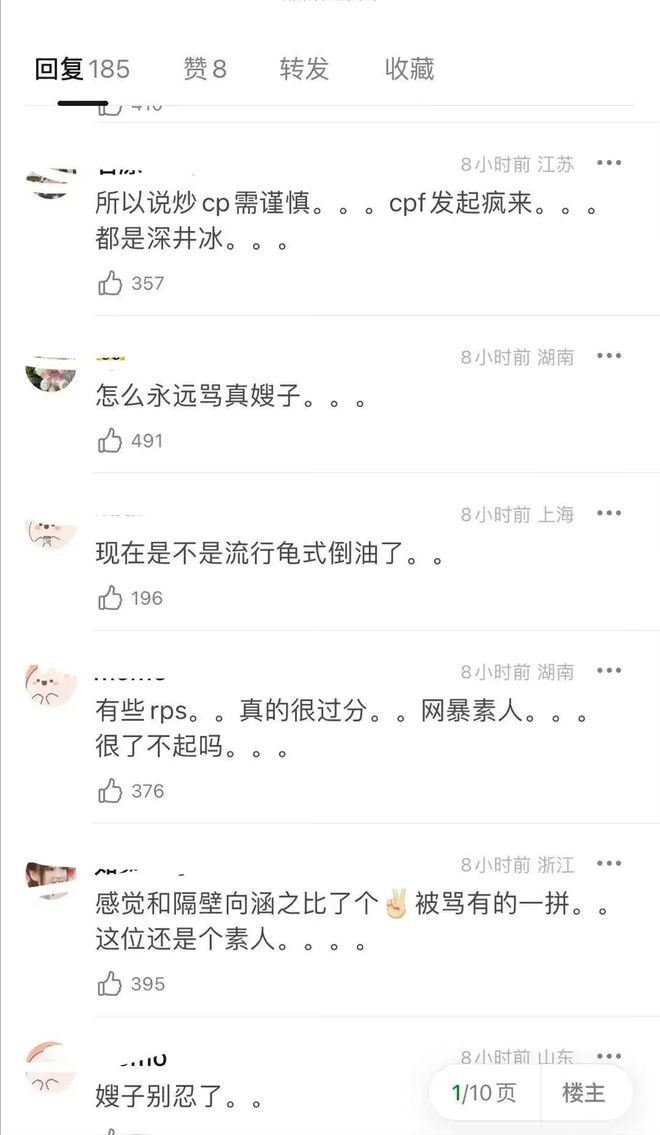Like the comment about 龟式倒油
This screenshot has height=1135, width=660.
click(111, 598)
